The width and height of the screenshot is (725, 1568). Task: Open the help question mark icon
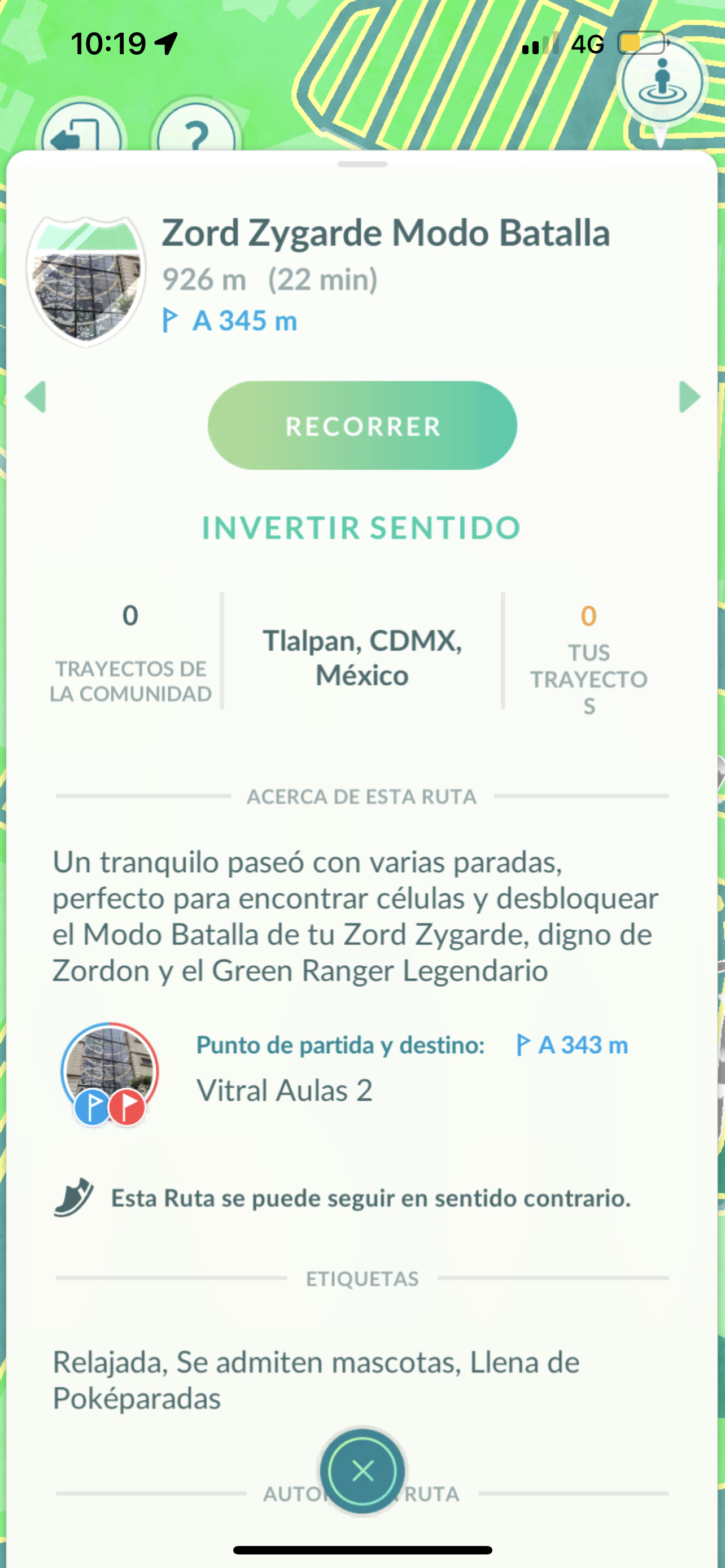tap(196, 131)
